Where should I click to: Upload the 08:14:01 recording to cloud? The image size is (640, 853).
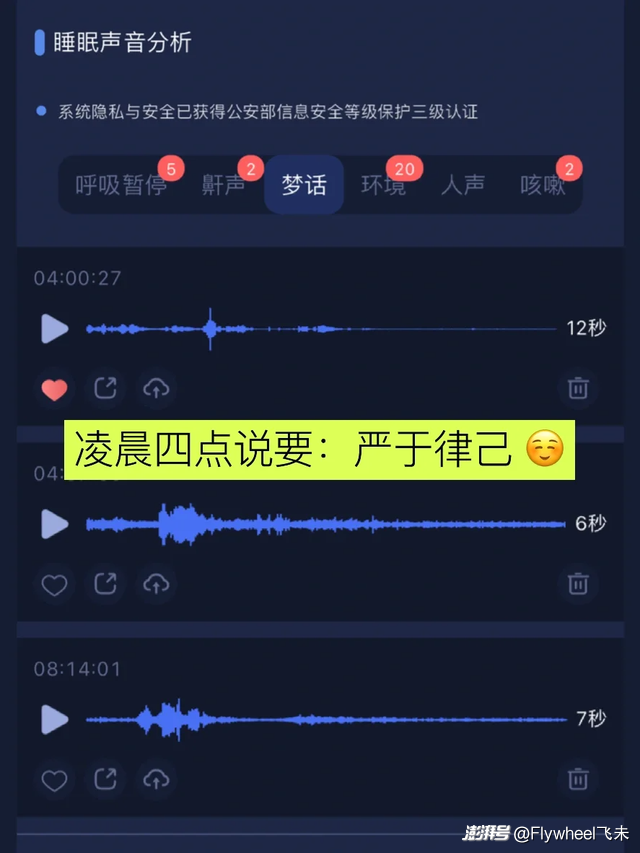point(156,779)
